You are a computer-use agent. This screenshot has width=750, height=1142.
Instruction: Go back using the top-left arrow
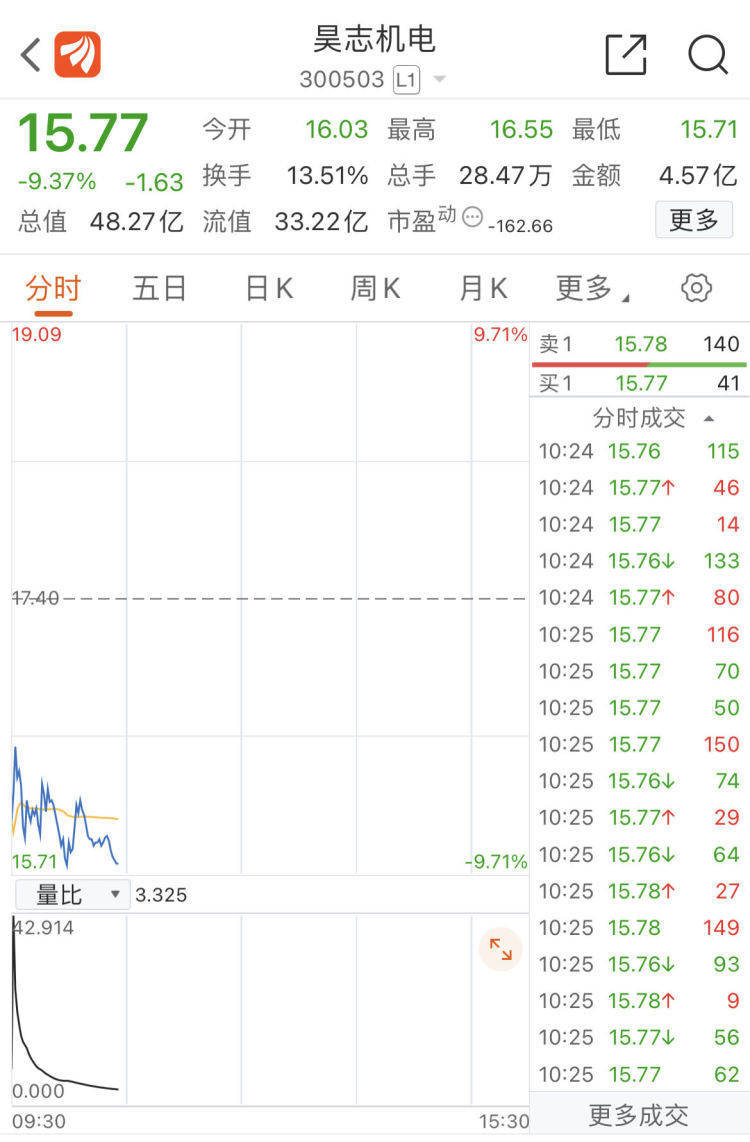click(x=31, y=55)
